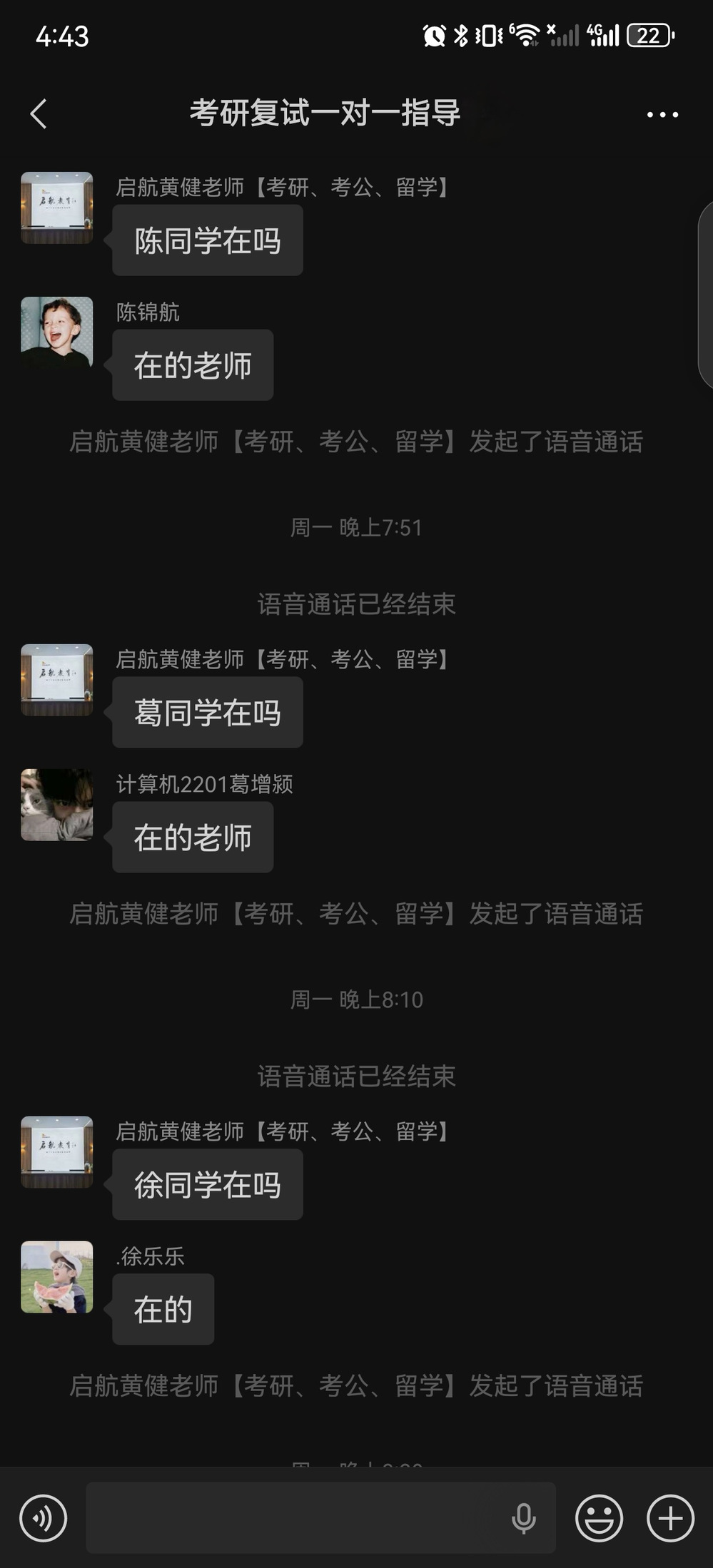The image size is (713, 1568).
Task: Switch to voice message input
Action: [44, 1517]
